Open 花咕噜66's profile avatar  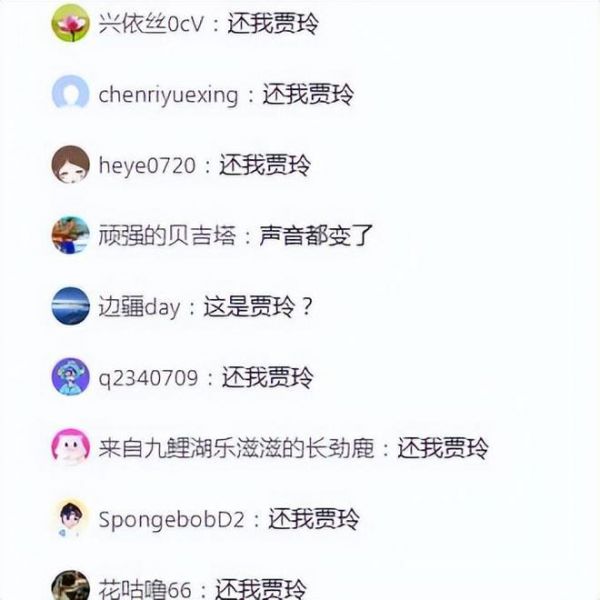(70, 586)
